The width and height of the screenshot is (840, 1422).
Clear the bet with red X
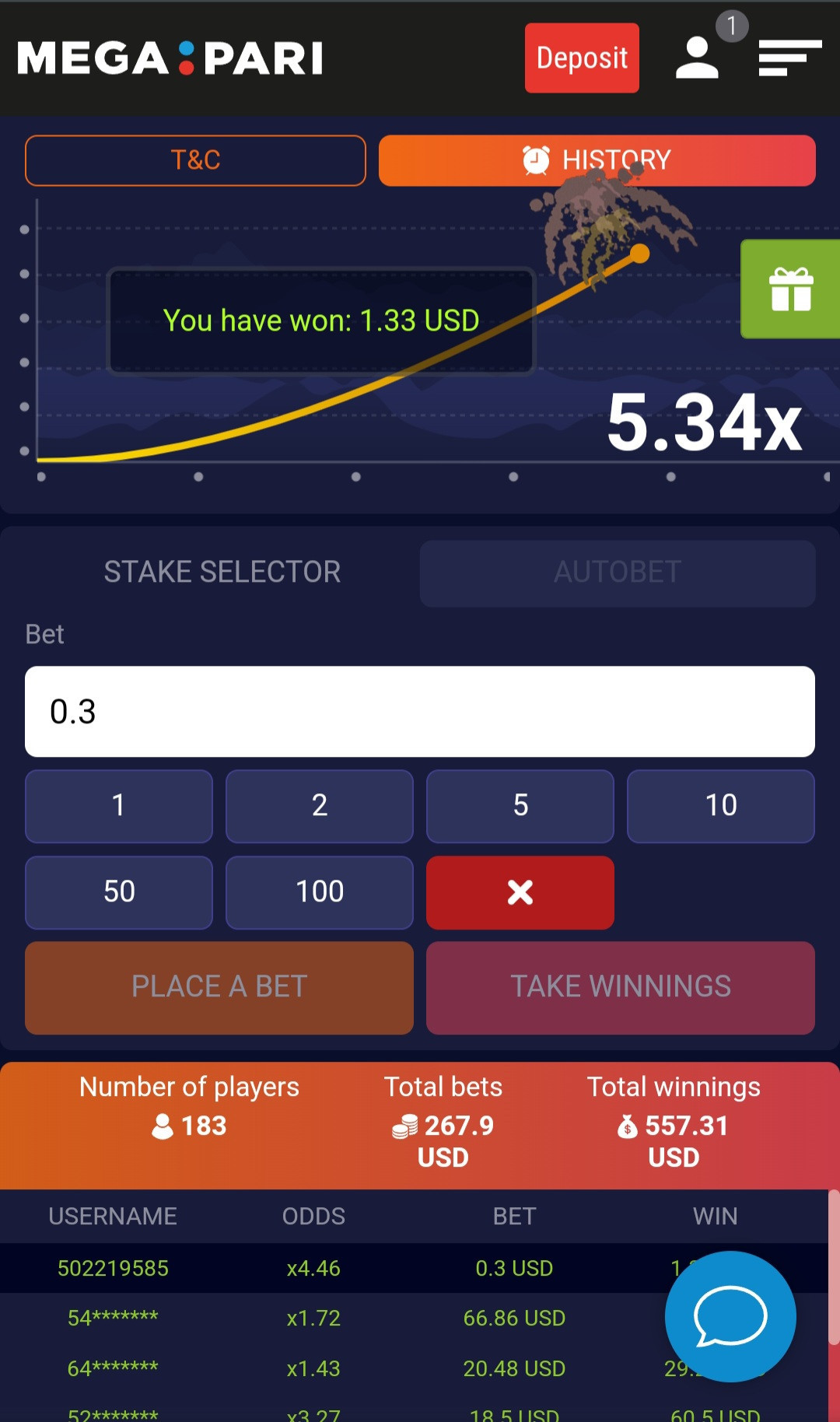tap(520, 892)
